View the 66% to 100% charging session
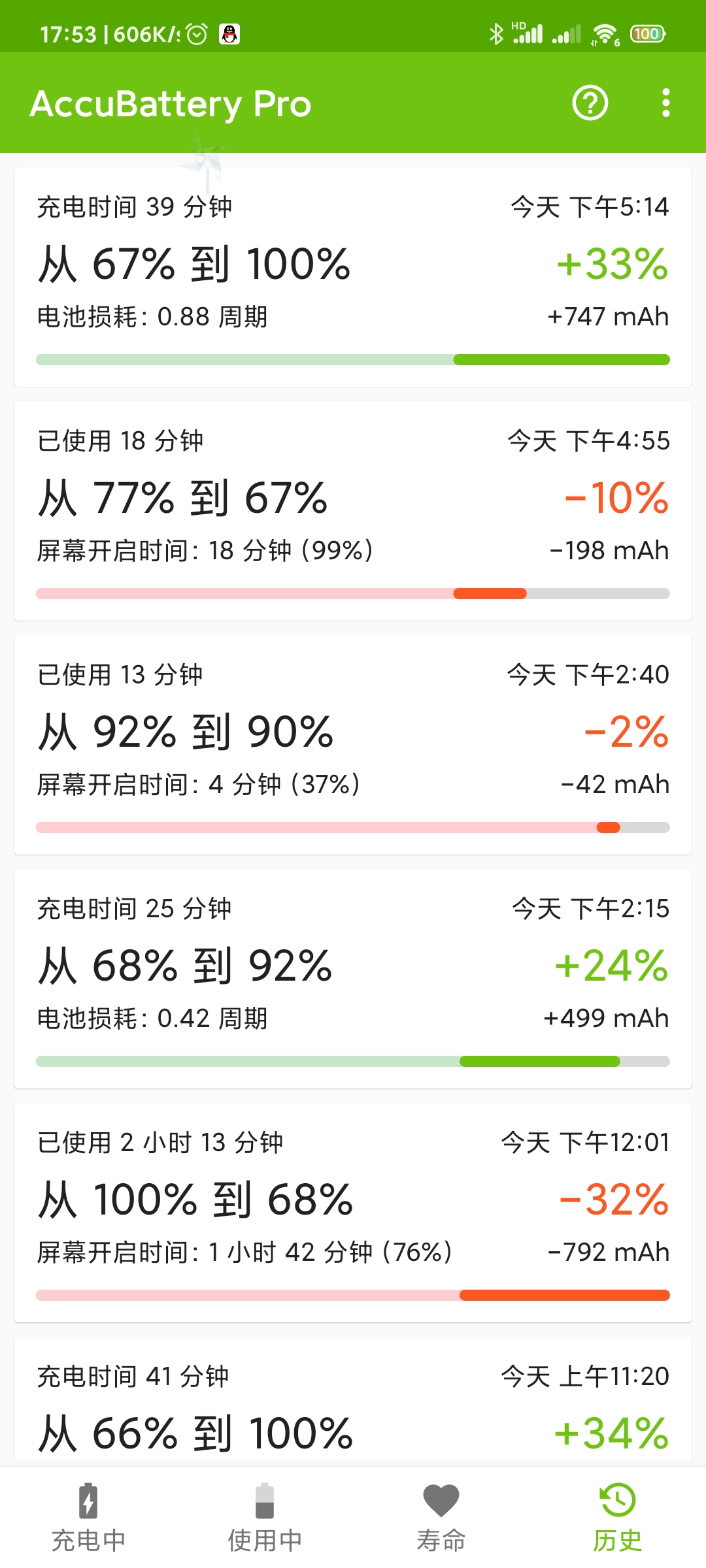Image resolution: width=706 pixels, height=1568 pixels. tap(353, 1405)
